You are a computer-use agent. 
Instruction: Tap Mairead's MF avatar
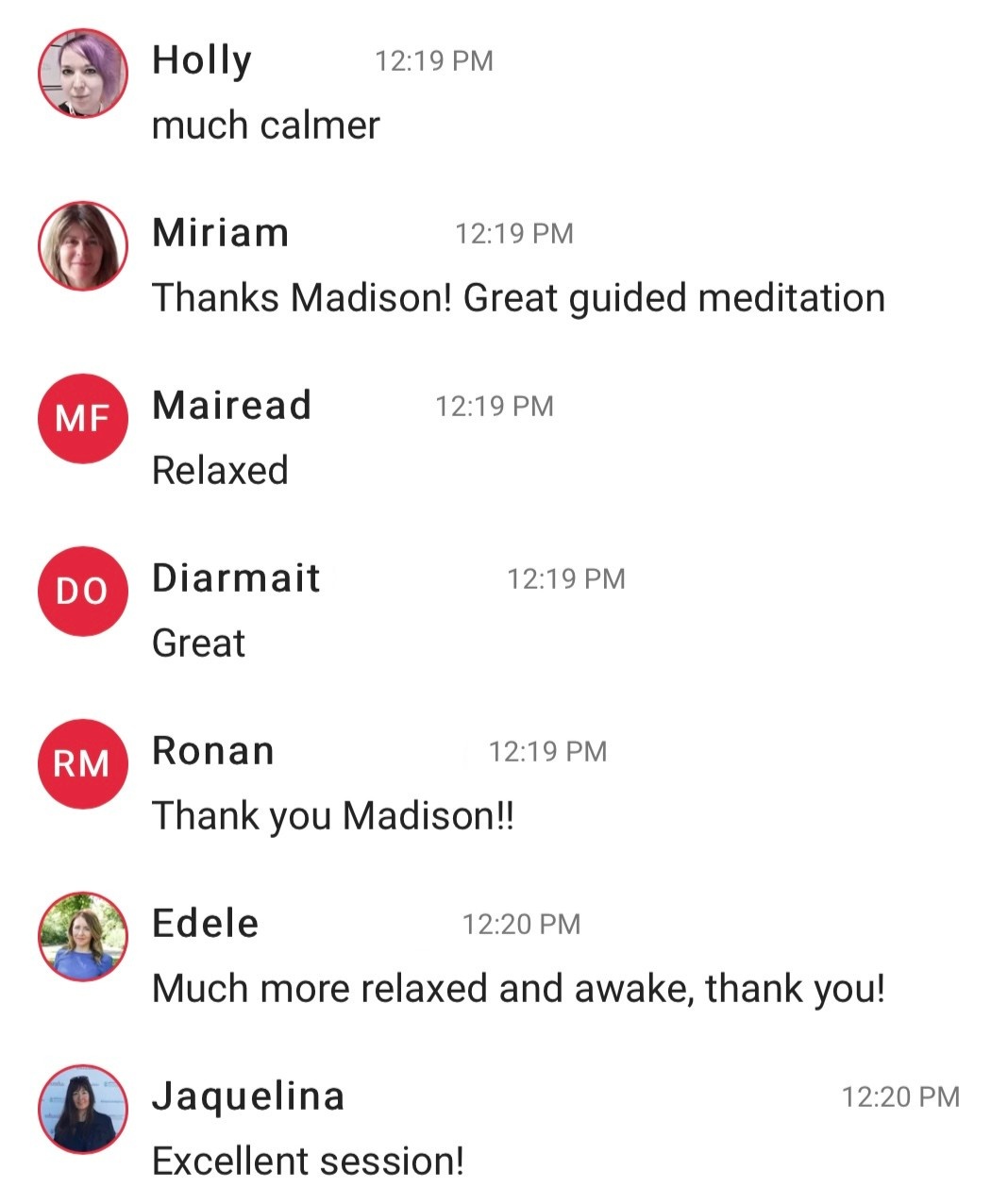(x=82, y=418)
